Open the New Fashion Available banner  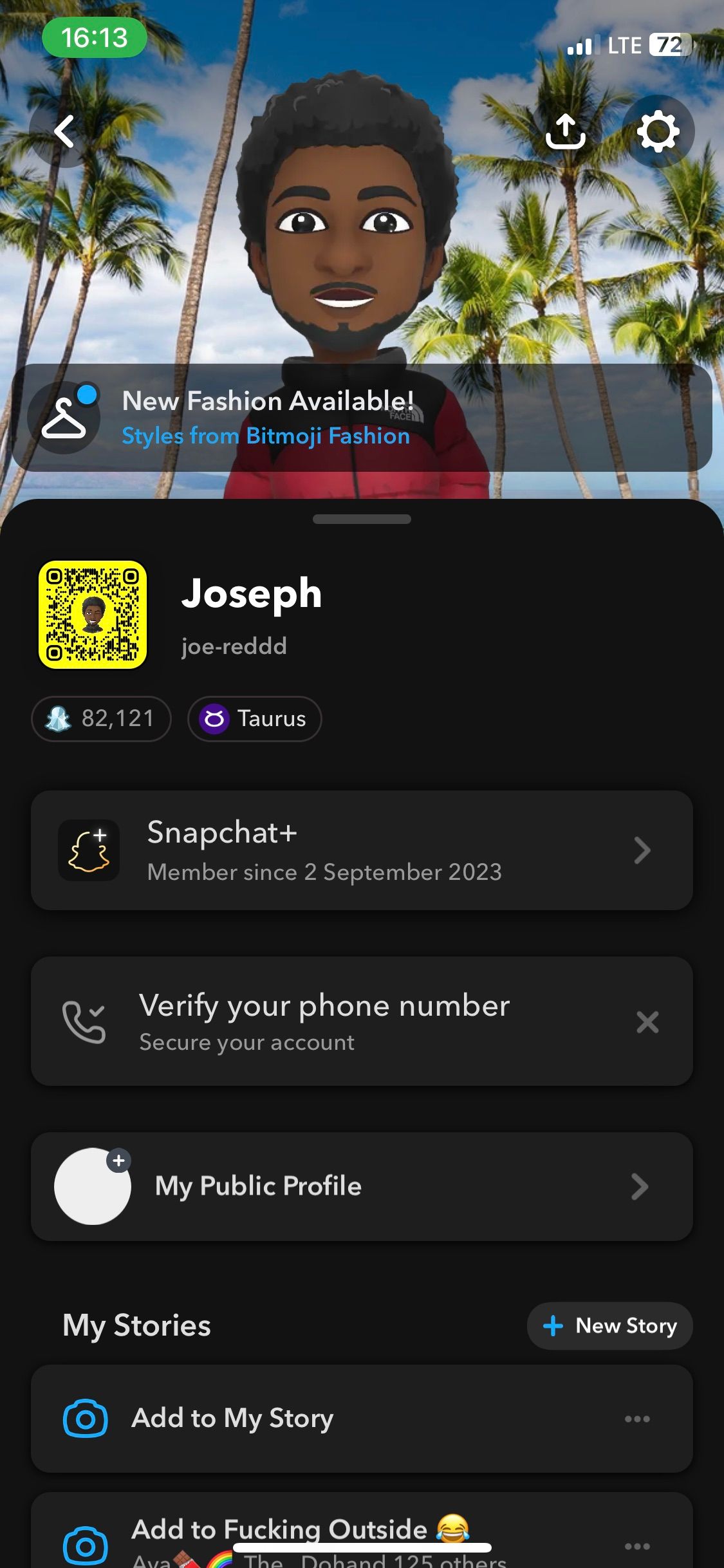tap(362, 418)
